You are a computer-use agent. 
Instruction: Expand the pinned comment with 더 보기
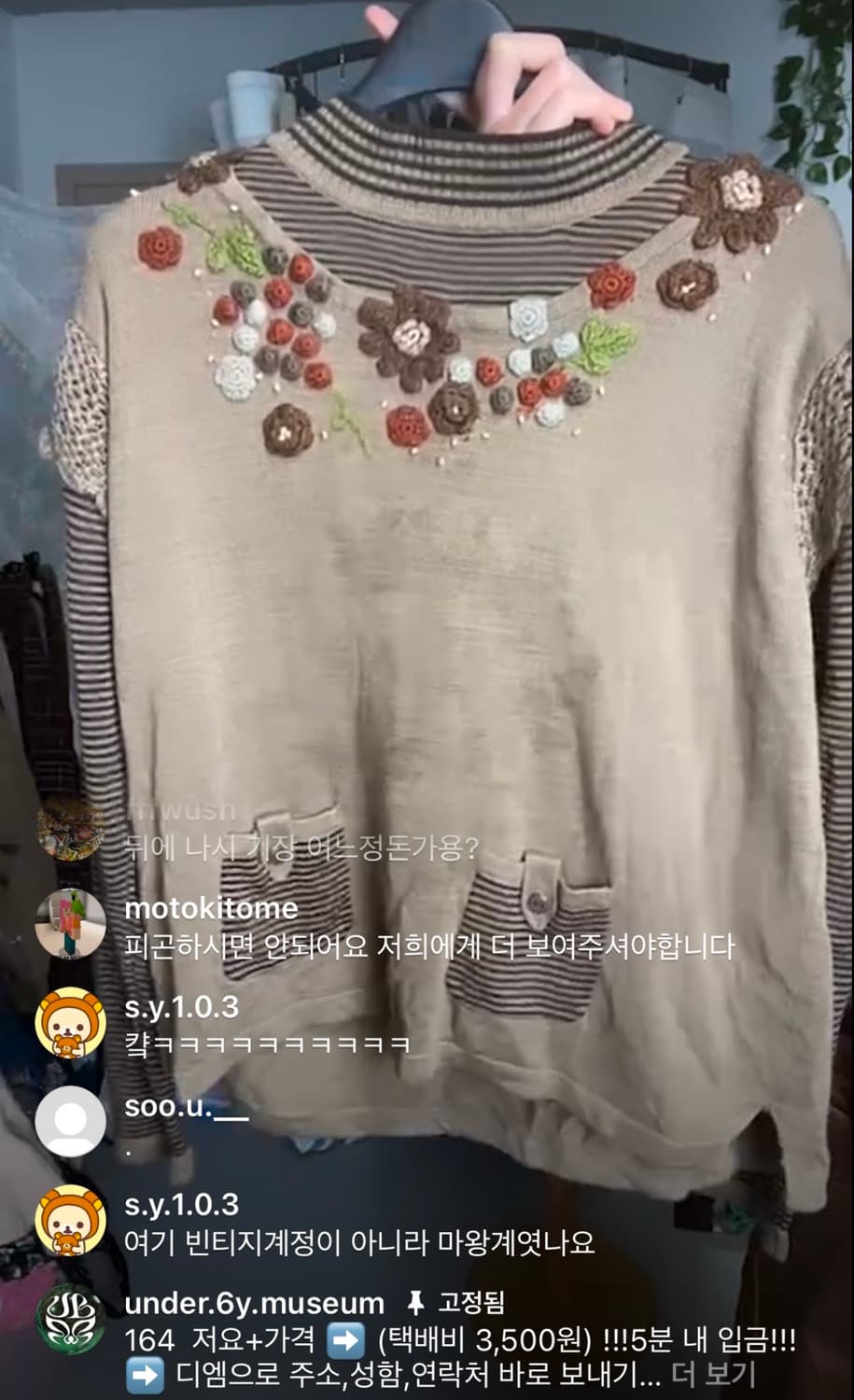(x=712, y=1375)
